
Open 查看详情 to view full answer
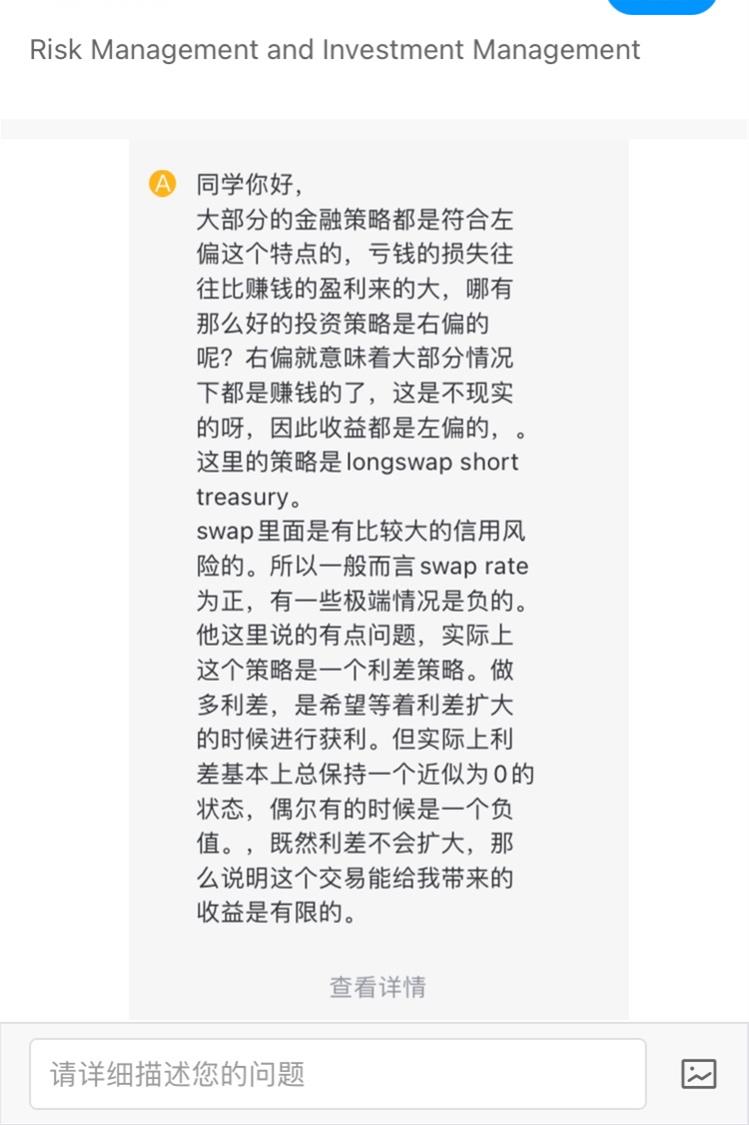click(377, 987)
